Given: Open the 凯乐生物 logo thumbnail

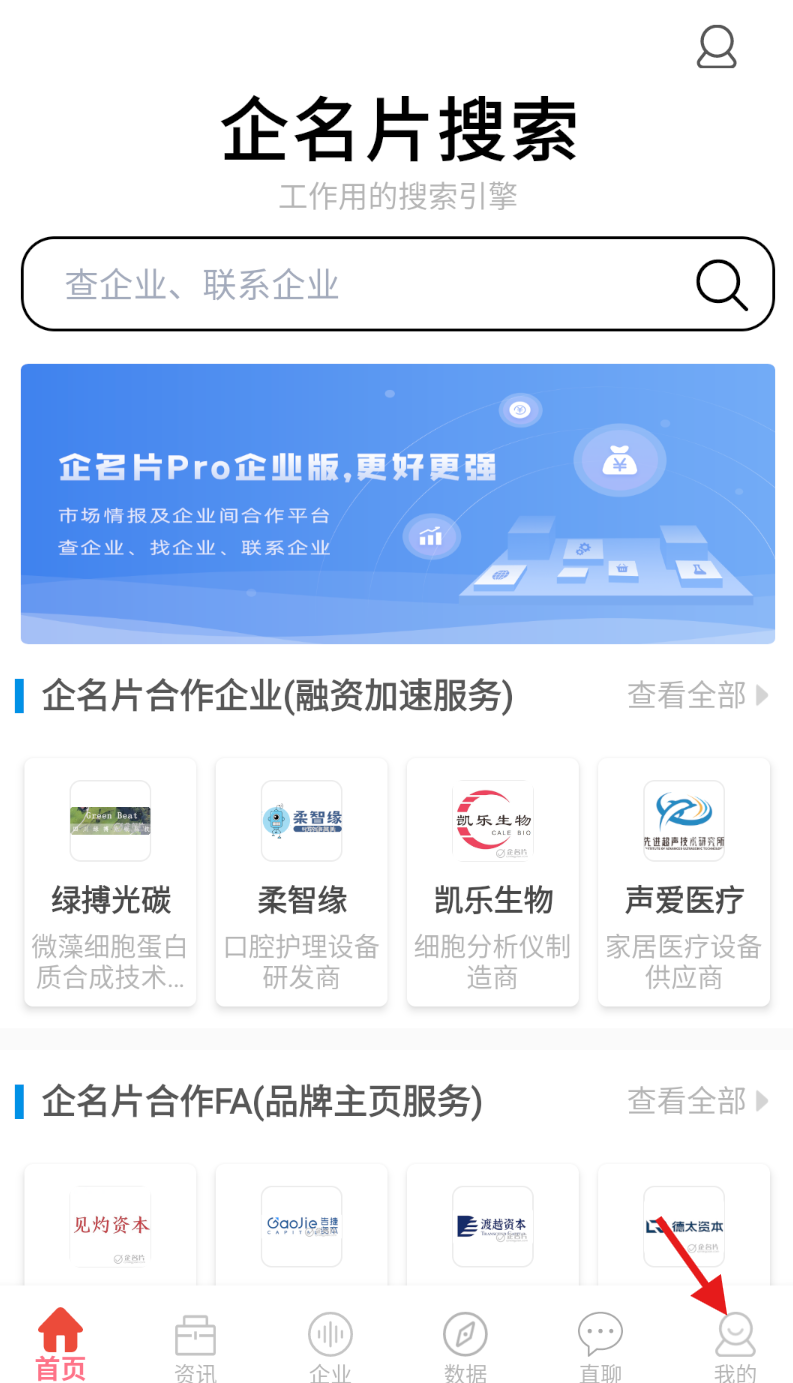Looking at the screenshot, I should (x=492, y=820).
